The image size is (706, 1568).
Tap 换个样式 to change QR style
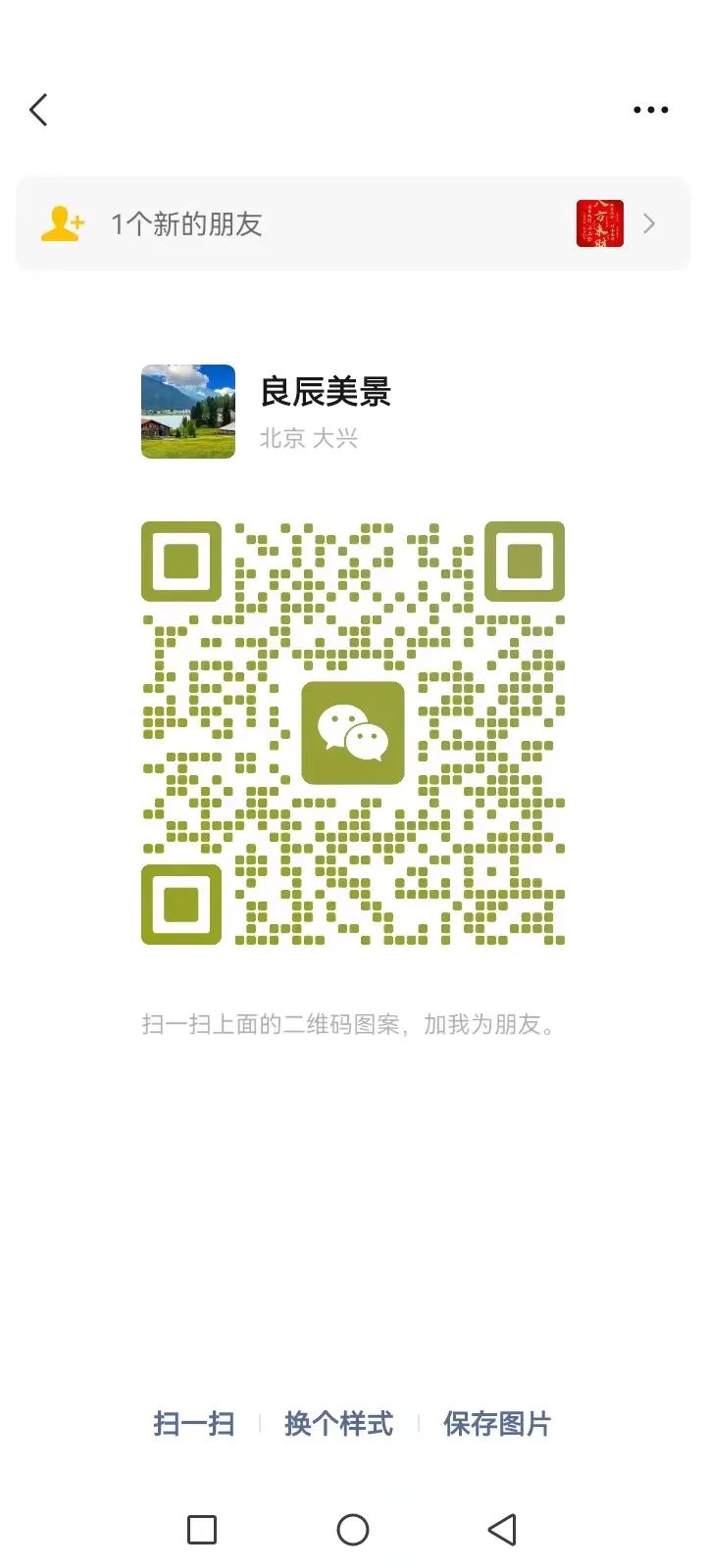(x=338, y=1423)
